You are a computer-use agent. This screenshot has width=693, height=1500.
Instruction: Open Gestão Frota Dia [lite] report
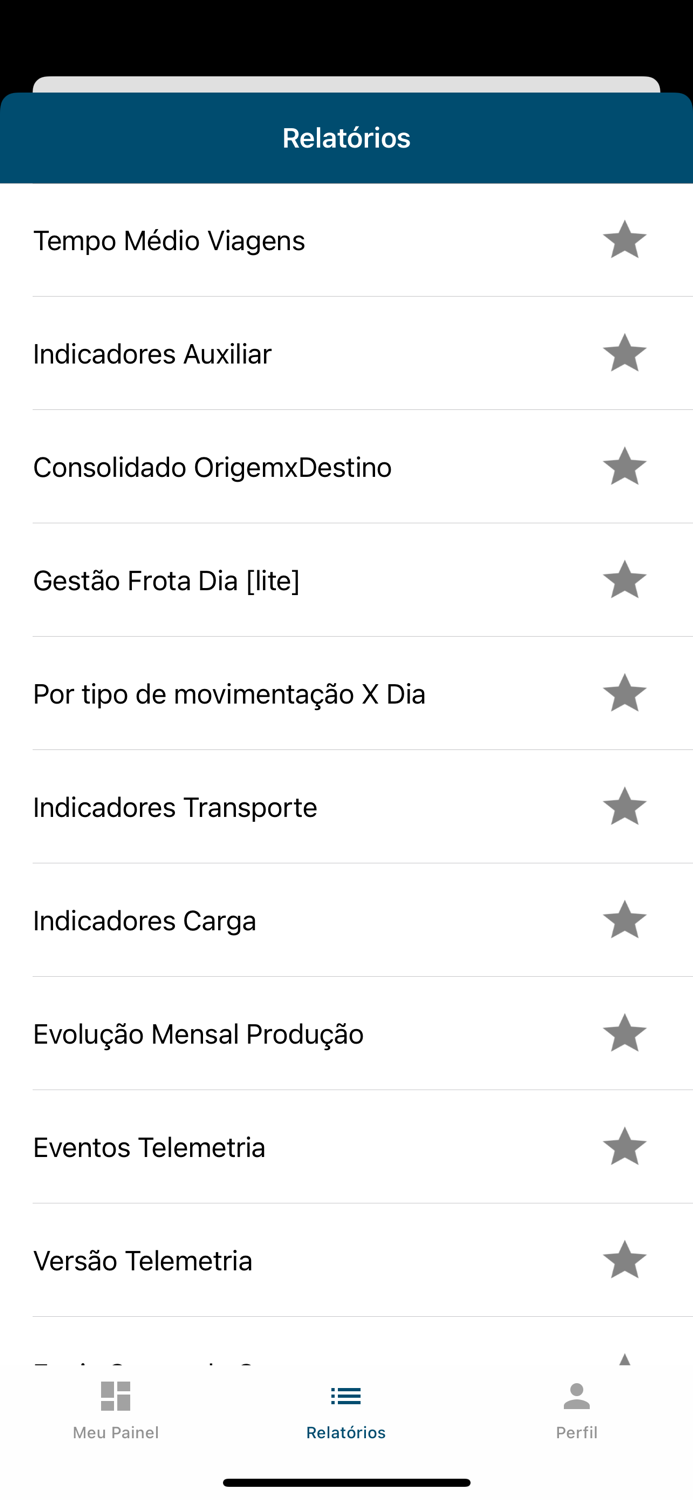[x=166, y=581]
